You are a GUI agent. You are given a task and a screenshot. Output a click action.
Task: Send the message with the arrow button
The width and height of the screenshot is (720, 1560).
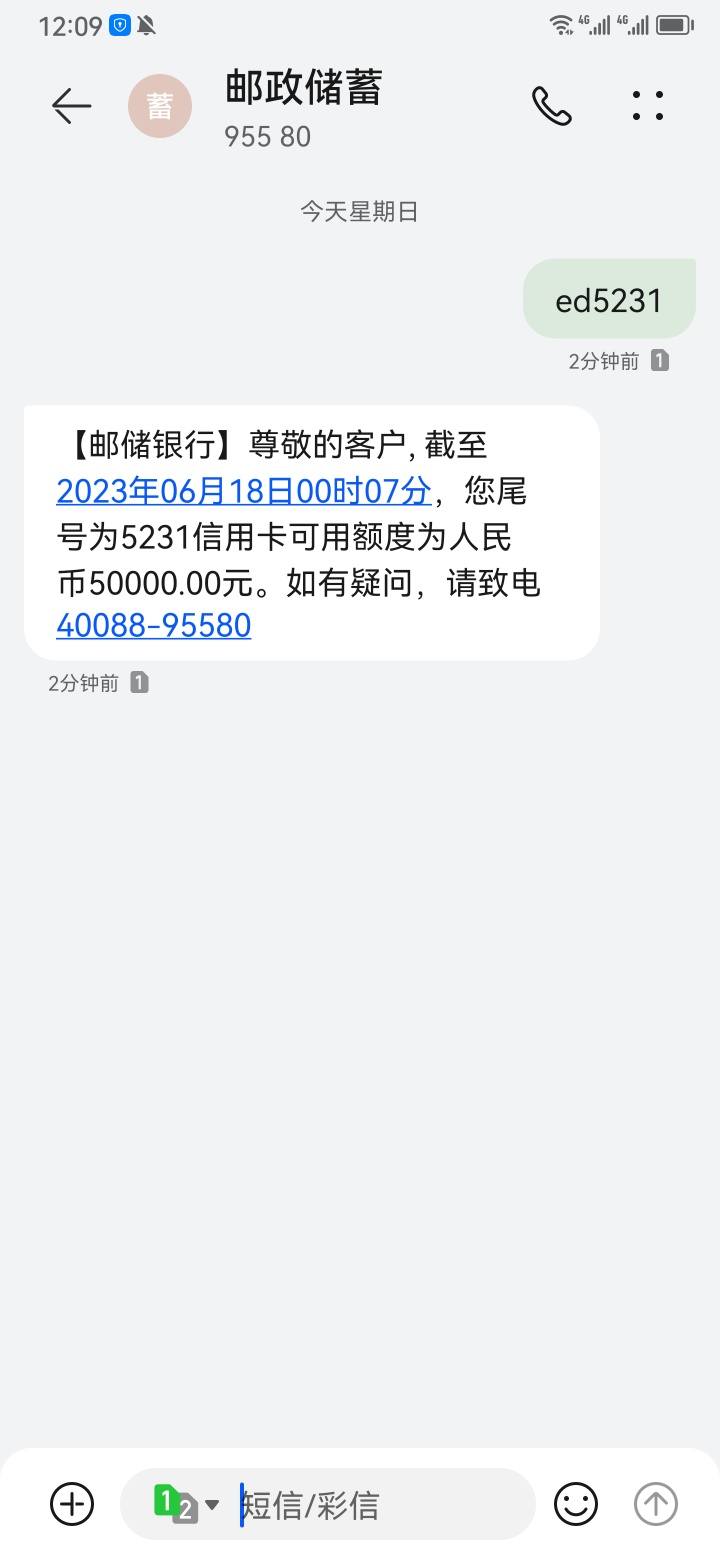(x=656, y=1504)
